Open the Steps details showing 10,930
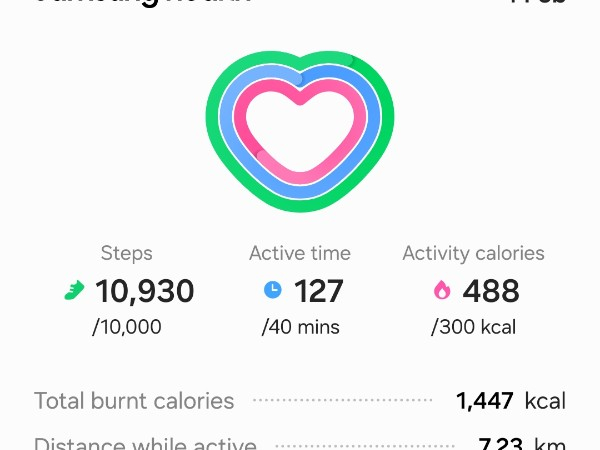 (x=128, y=291)
